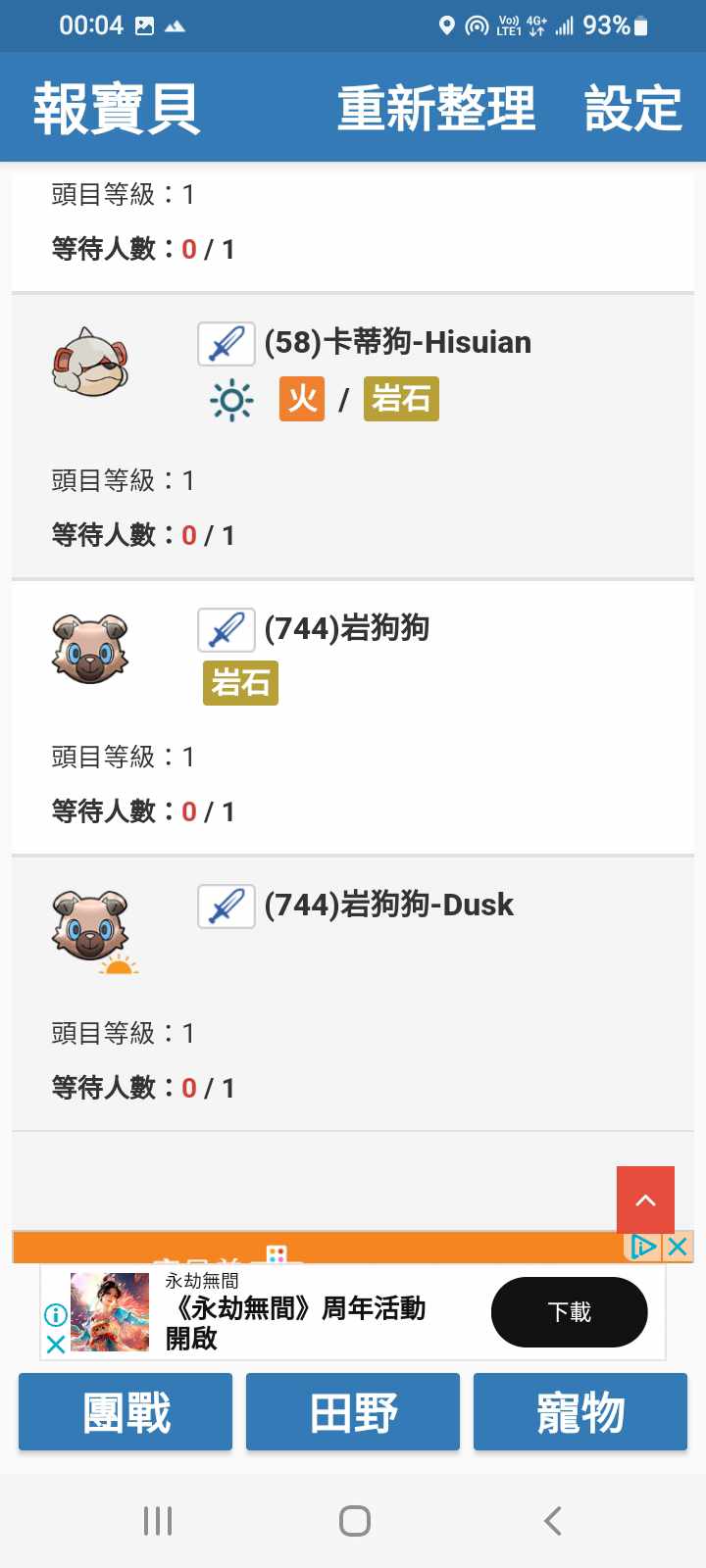
Task: Open 設定 settings
Action: [632, 108]
